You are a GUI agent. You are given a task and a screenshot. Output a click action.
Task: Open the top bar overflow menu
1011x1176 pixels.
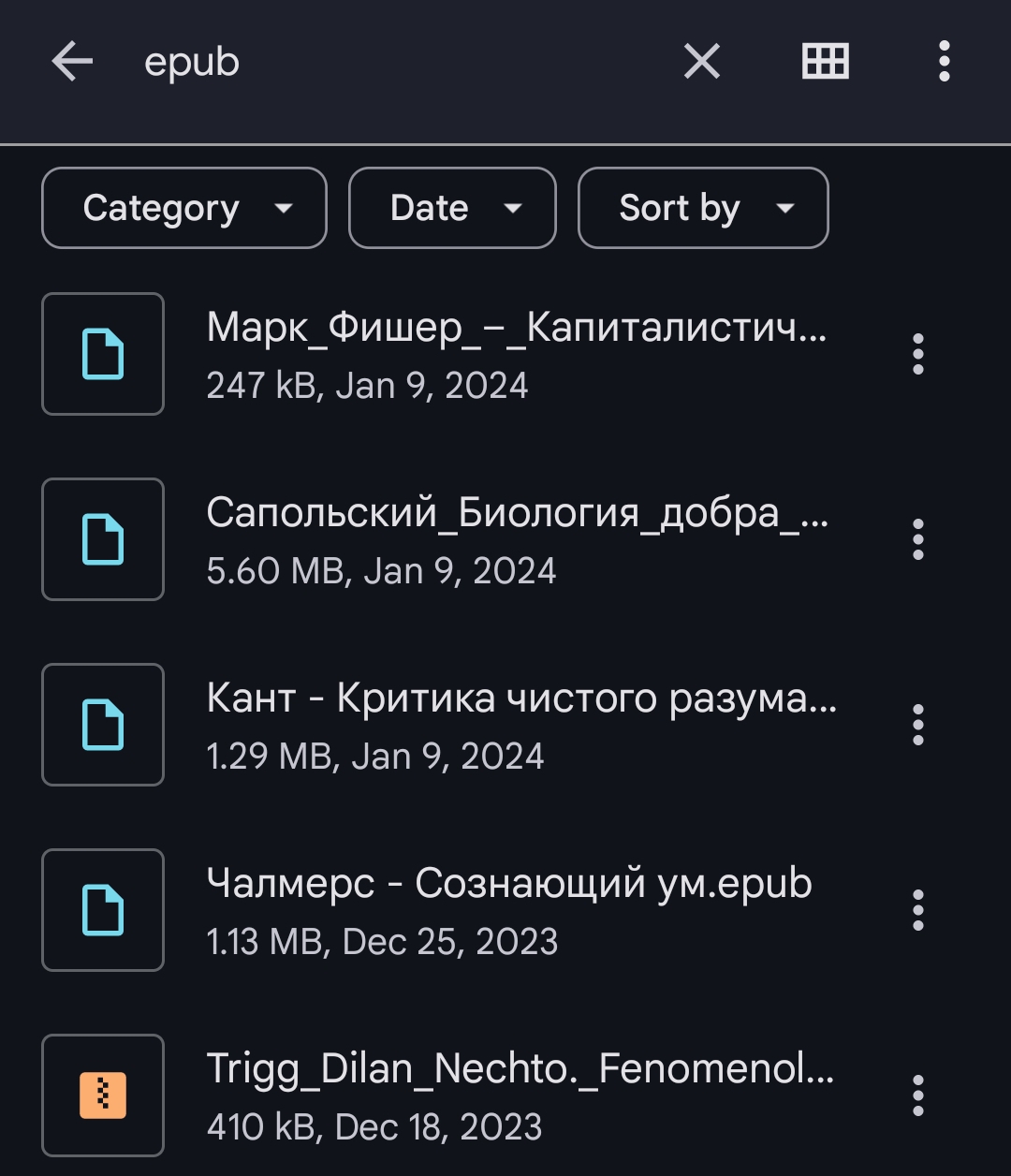click(x=944, y=63)
